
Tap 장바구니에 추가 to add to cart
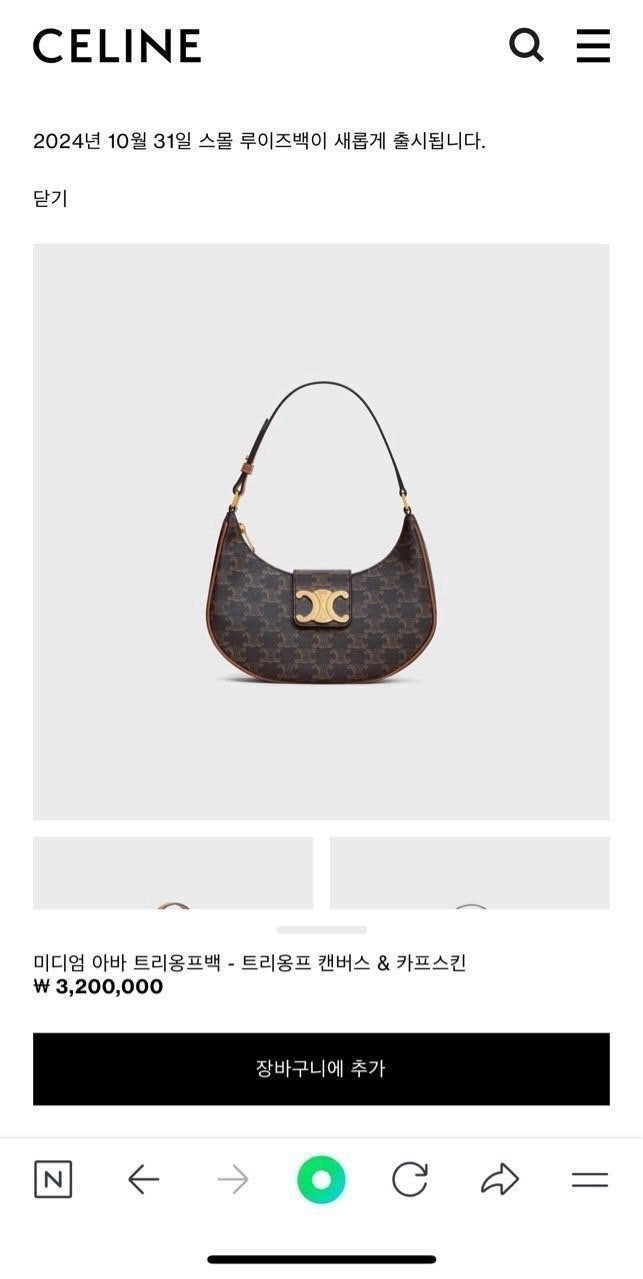(x=321, y=1068)
